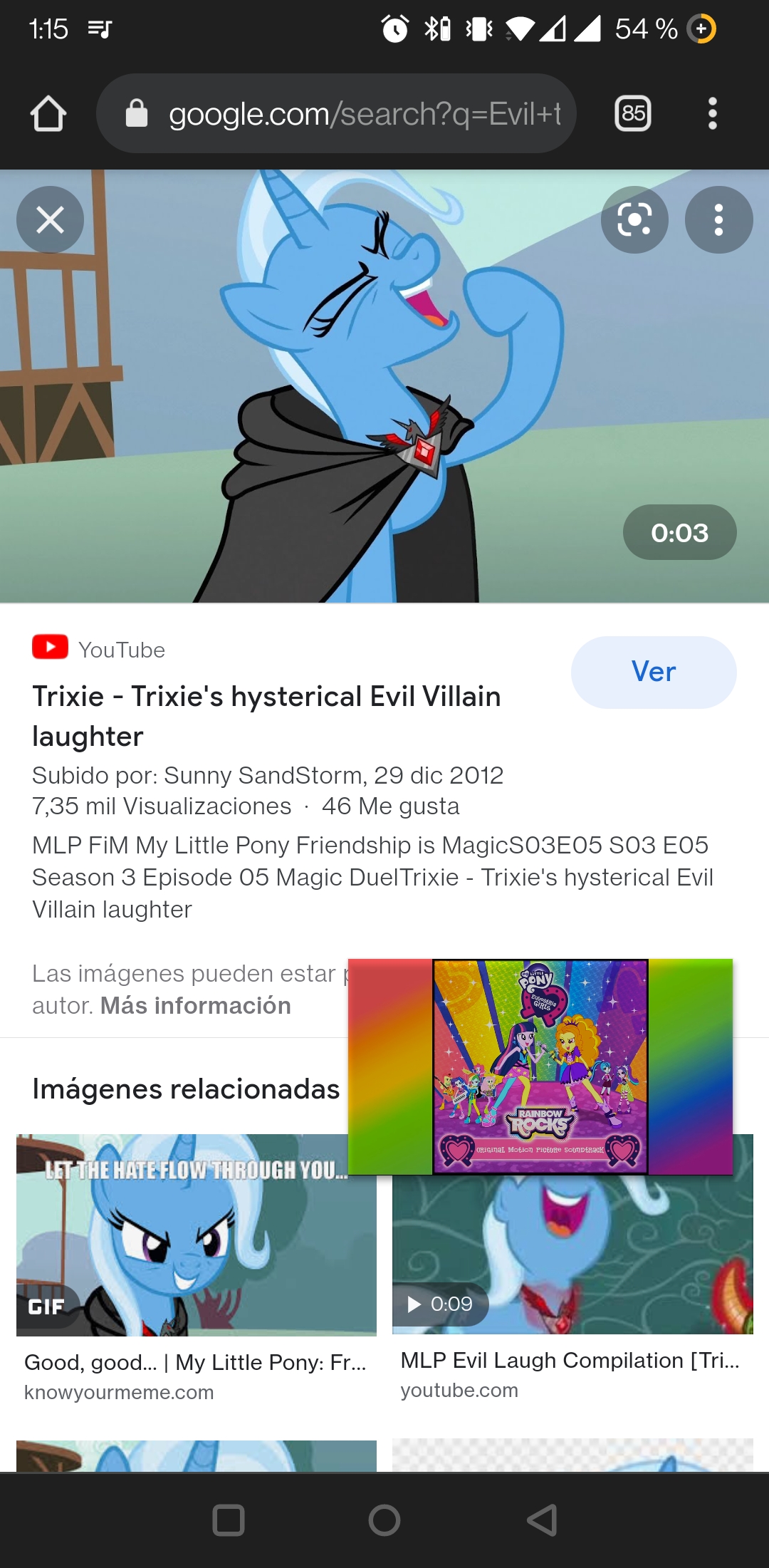769x1568 pixels.
Task: Open recent apps from the navigation bar
Action: pyautogui.click(x=229, y=1520)
